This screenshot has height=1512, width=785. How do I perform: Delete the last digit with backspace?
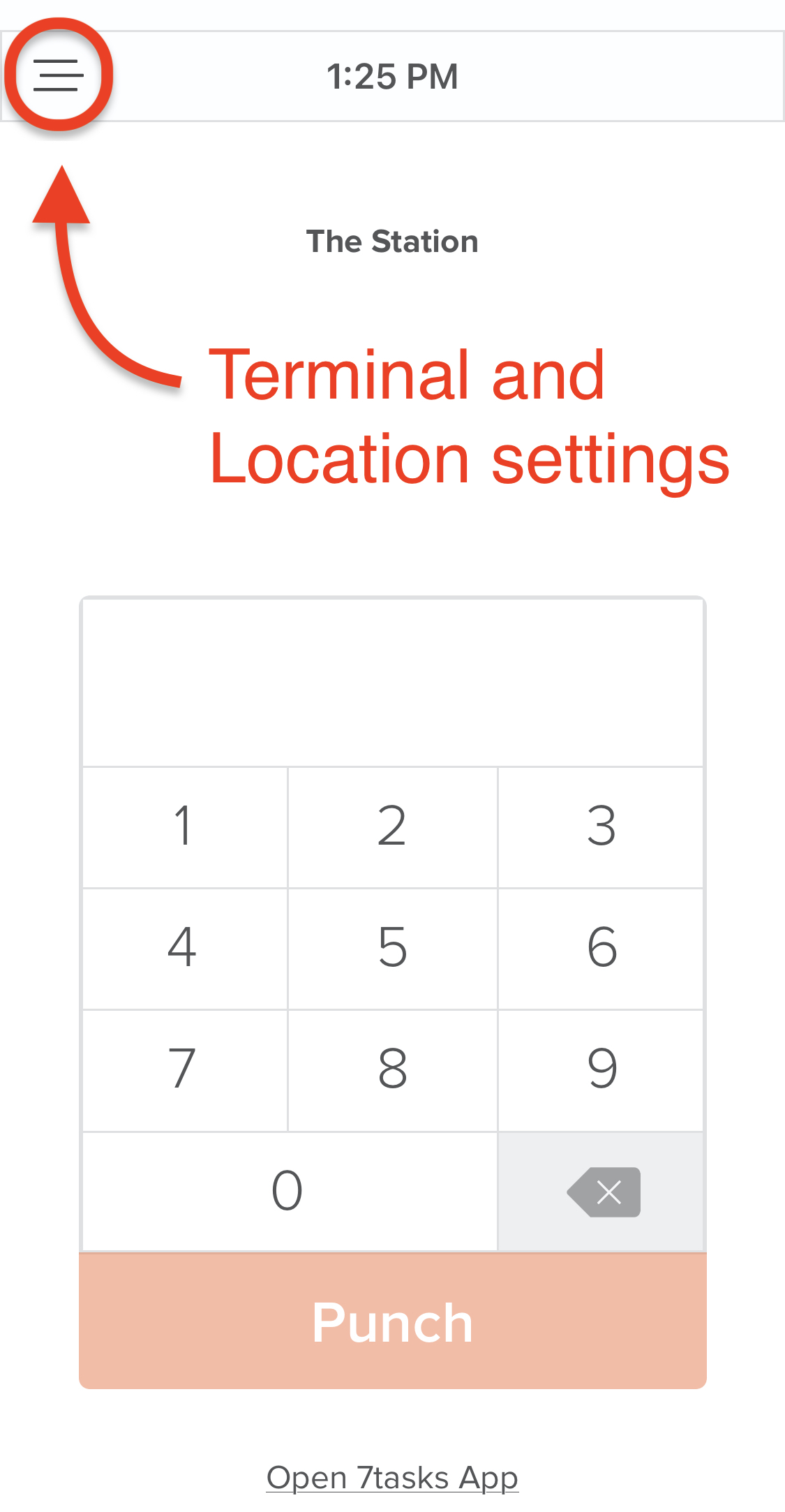(x=602, y=1192)
